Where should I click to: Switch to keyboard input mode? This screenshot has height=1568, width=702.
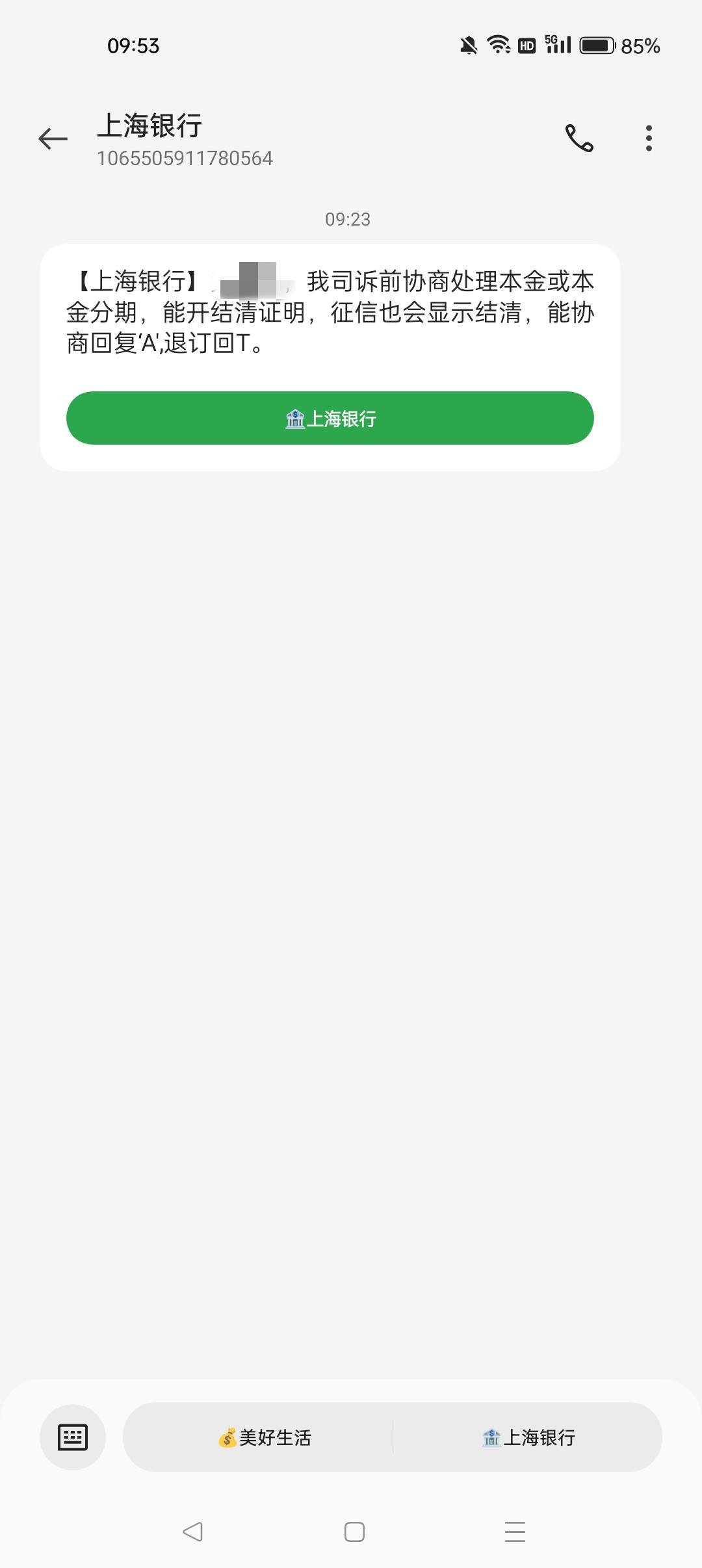click(x=73, y=1437)
